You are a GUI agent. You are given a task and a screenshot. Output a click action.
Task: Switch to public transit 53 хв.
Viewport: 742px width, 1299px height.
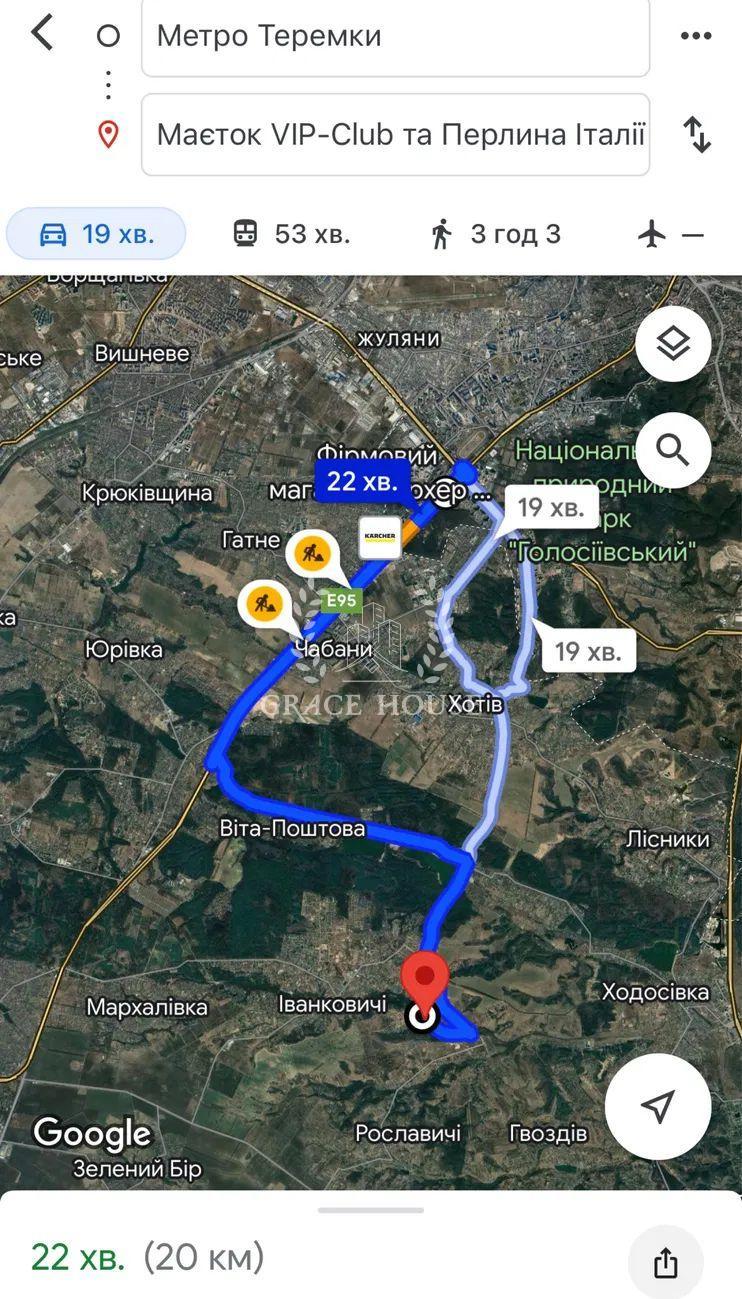pyautogui.click(x=292, y=234)
